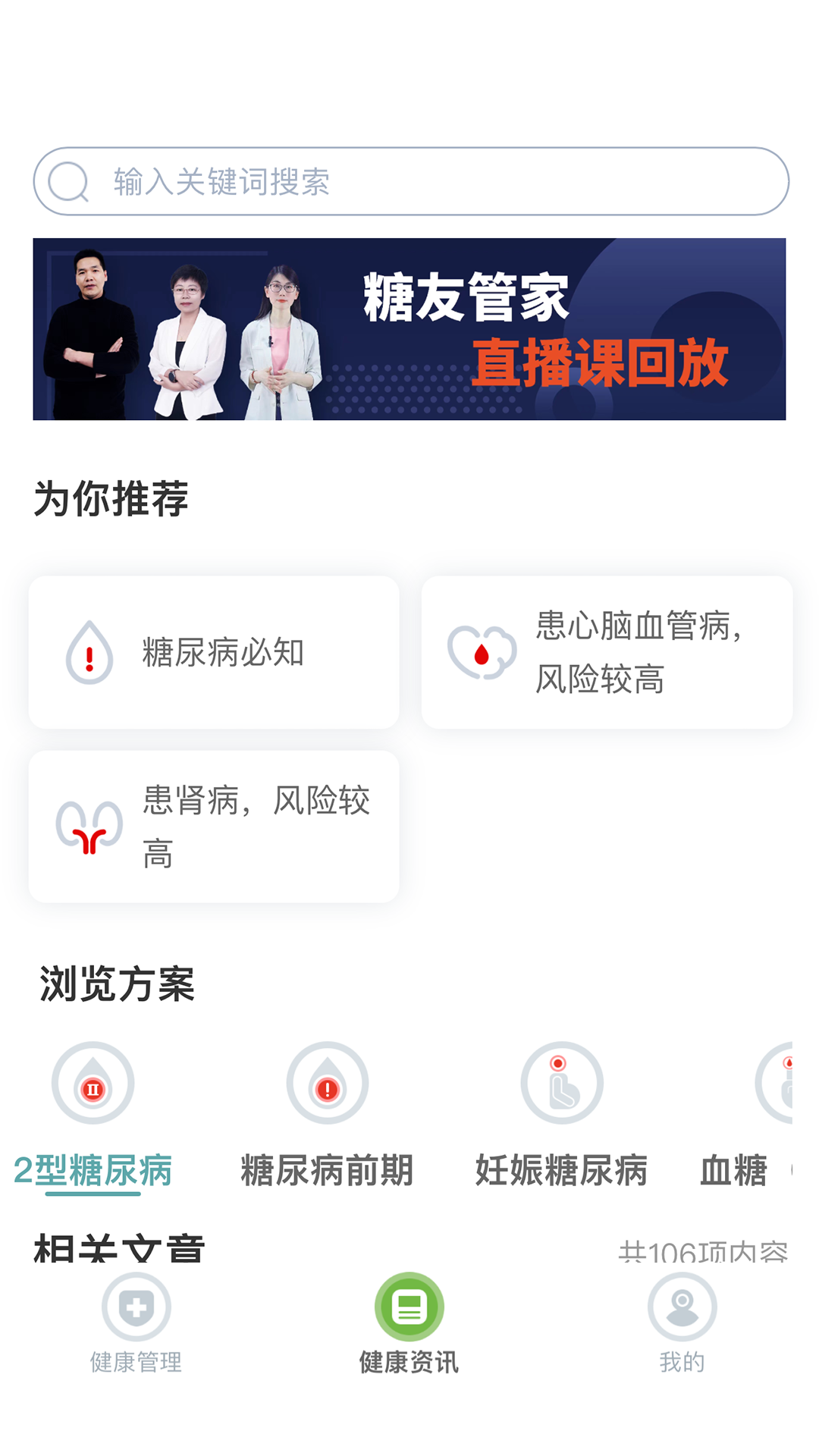Open the 糖尿病必知 recommendation card
This screenshot has height=1456, width=819.
coord(214,652)
